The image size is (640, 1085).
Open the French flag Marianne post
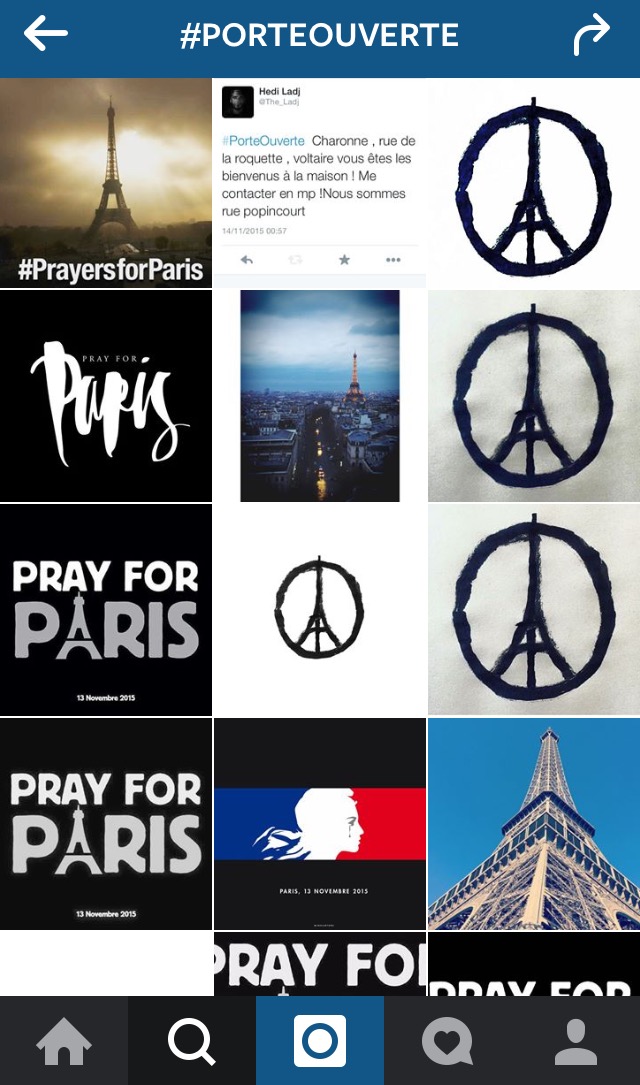(x=320, y=823)
